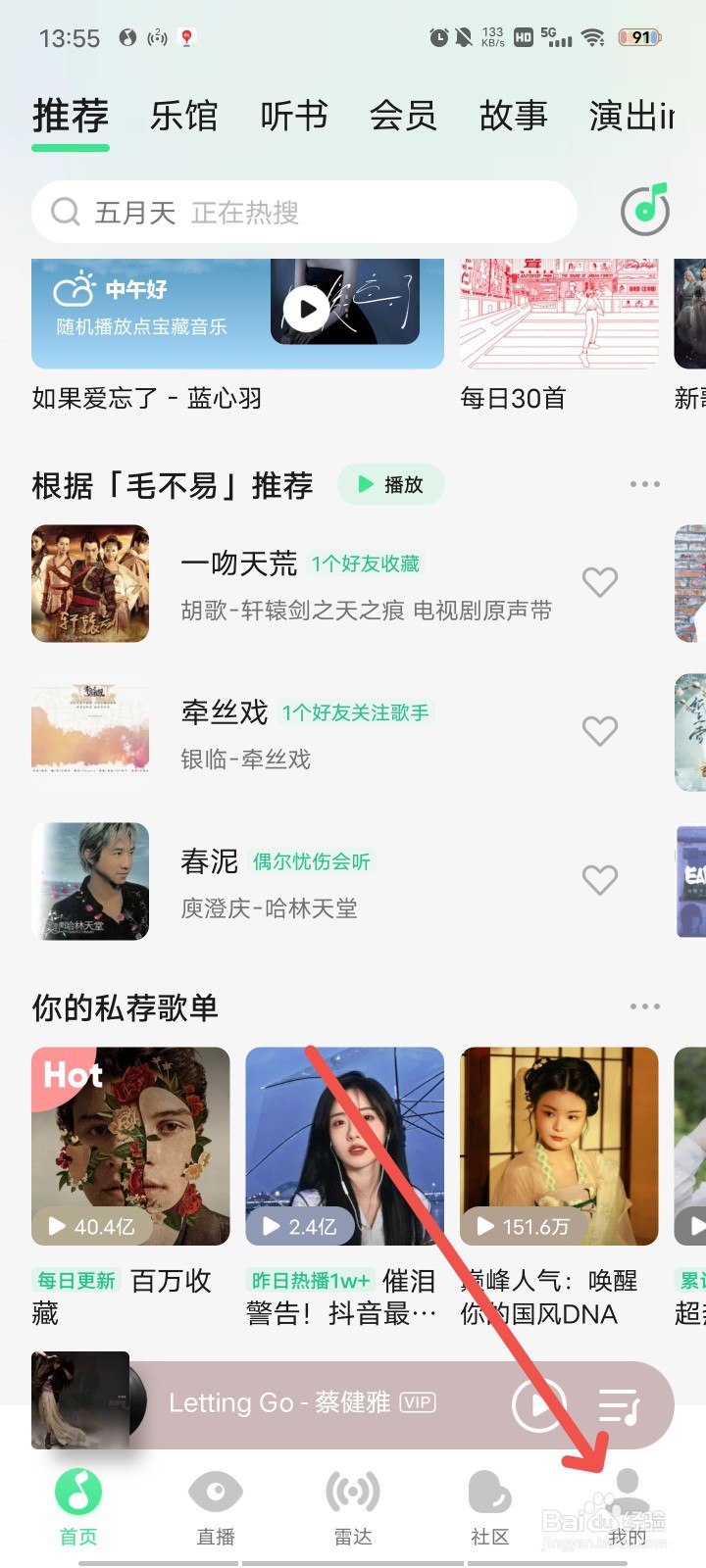Open more options for 根据「毛不易」推荐

click(644, 483)
